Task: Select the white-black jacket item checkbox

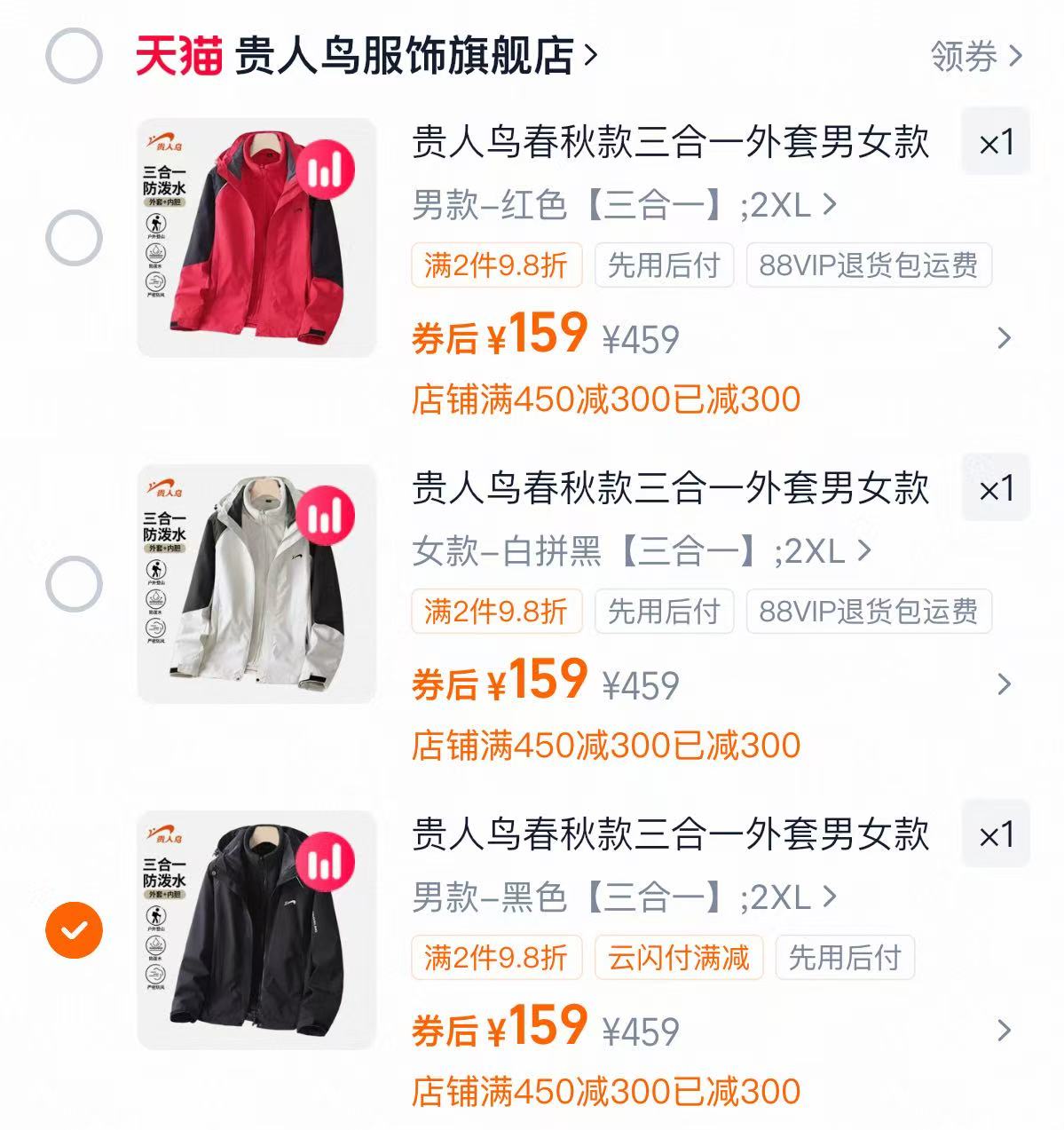Action: 74,584
